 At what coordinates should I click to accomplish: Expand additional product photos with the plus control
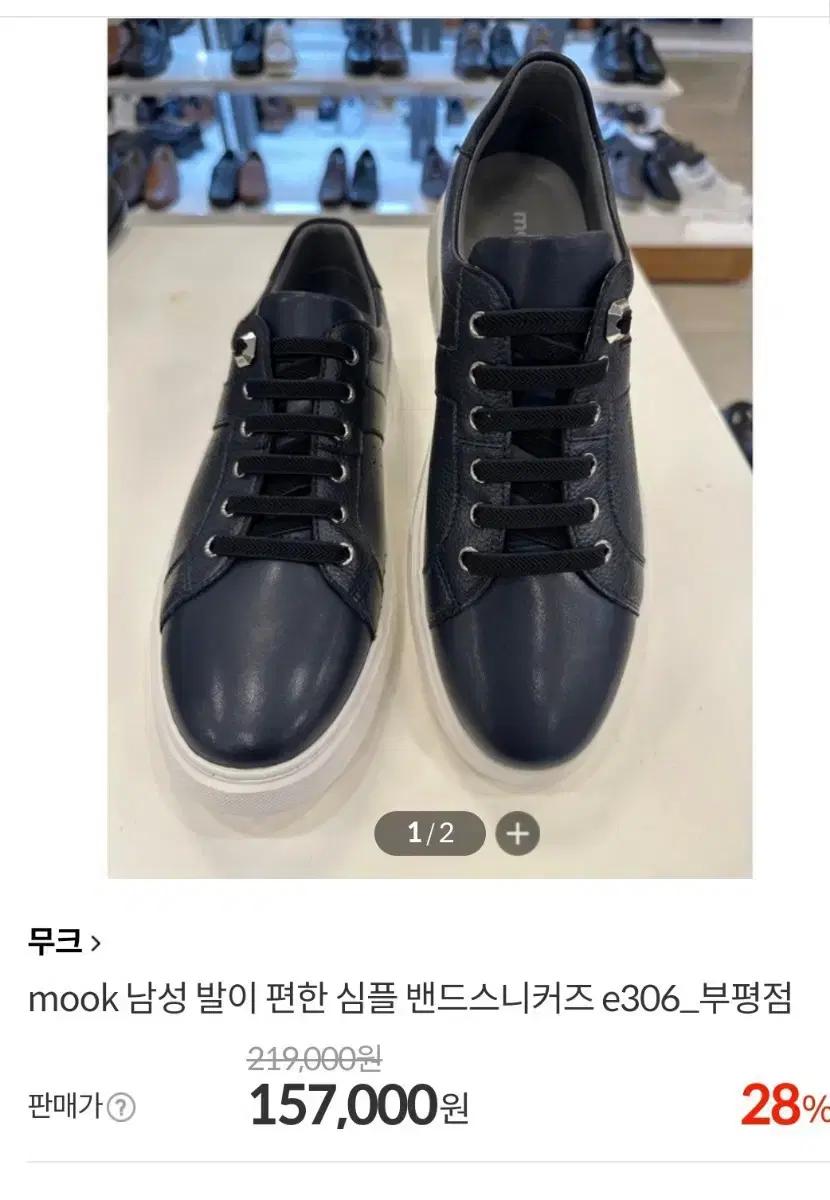point(516,831)
